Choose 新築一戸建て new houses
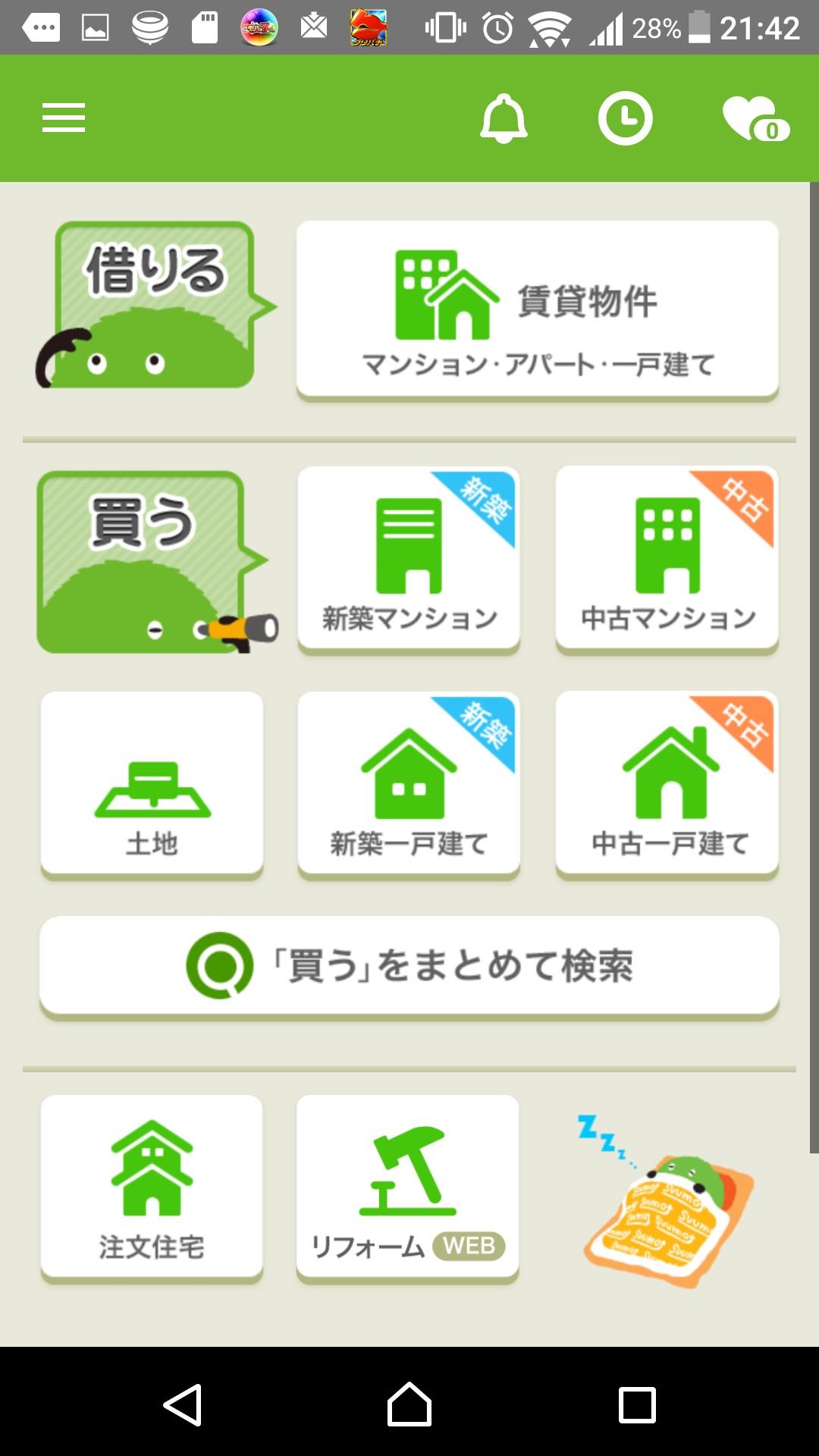This screenshot has width=819, height=1456. tap(409, 784)
